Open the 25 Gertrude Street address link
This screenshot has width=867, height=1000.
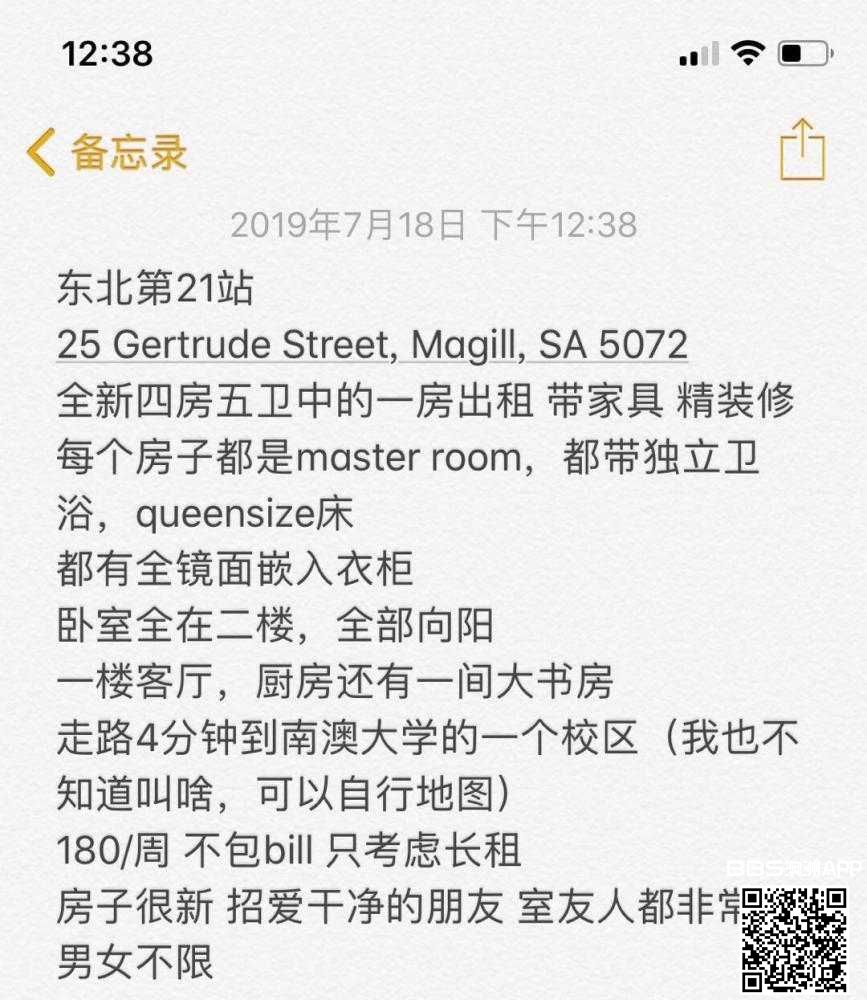[372, 345]
